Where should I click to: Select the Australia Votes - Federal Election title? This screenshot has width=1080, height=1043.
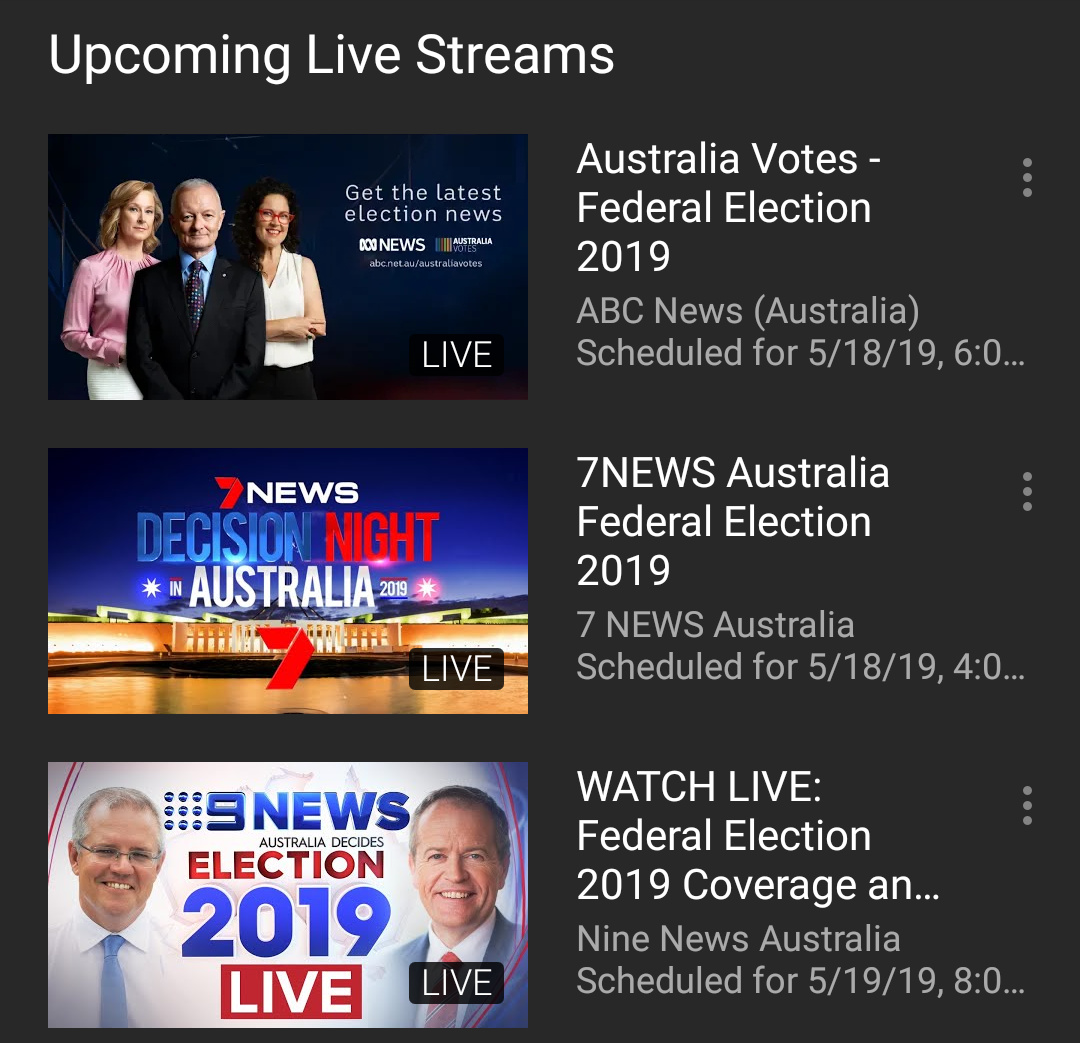[728, 208]
